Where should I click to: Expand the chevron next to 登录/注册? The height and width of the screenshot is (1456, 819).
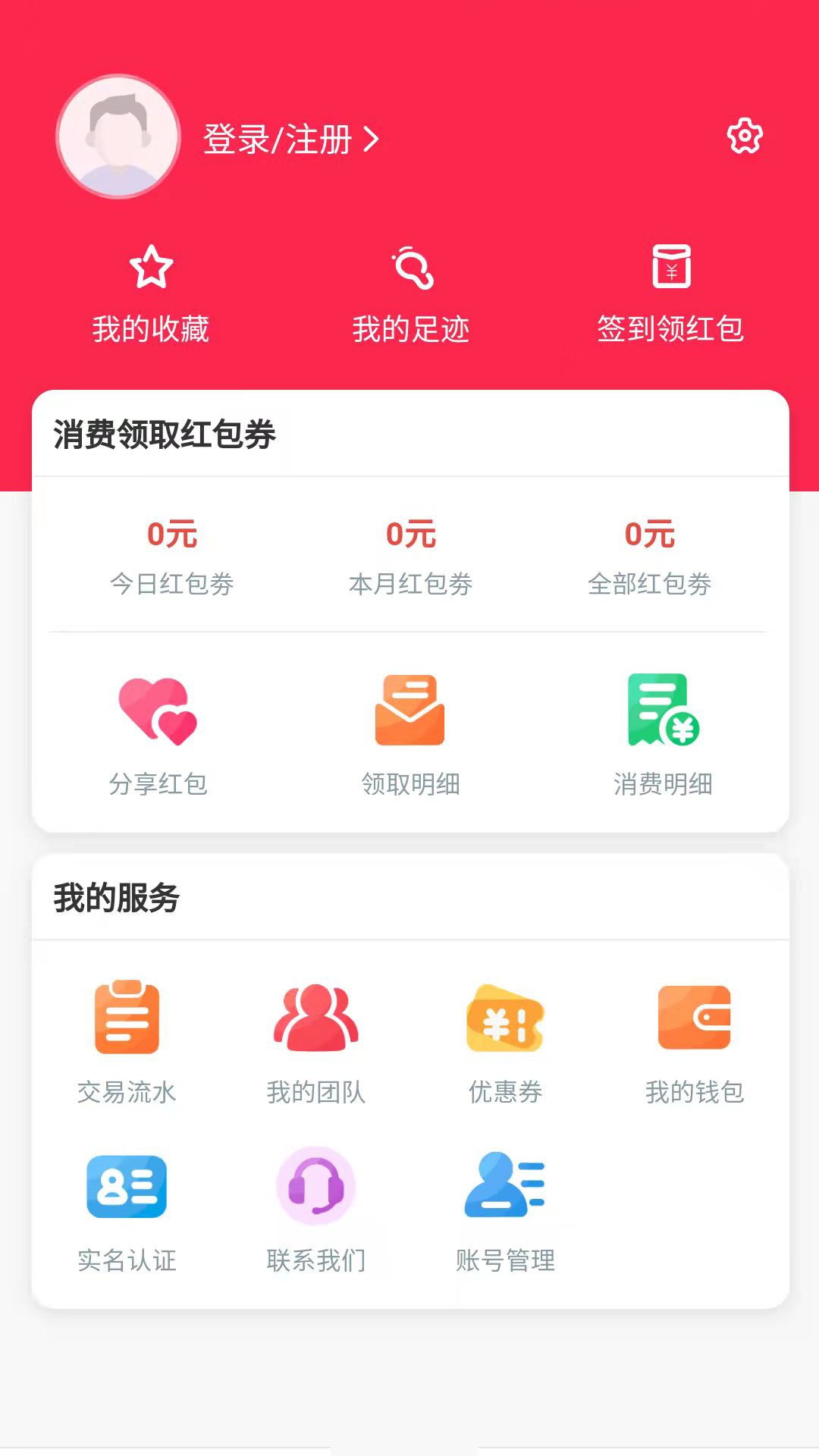pos(372,139)
